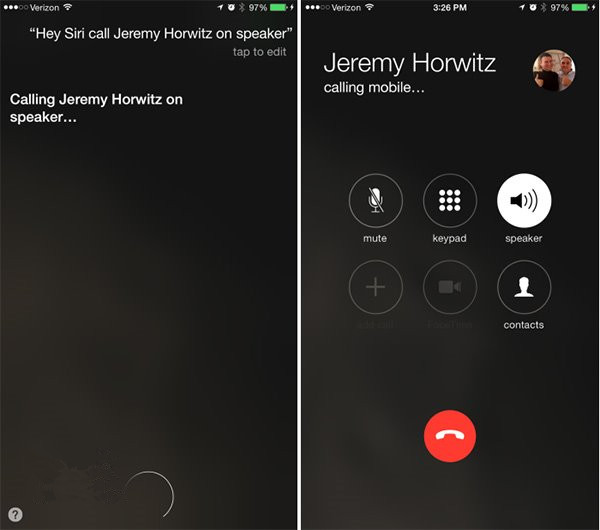Image resolution: width=600 pixels, height=530 pixels.
Task: Open the keypad during call
Action: coord(450,200)
